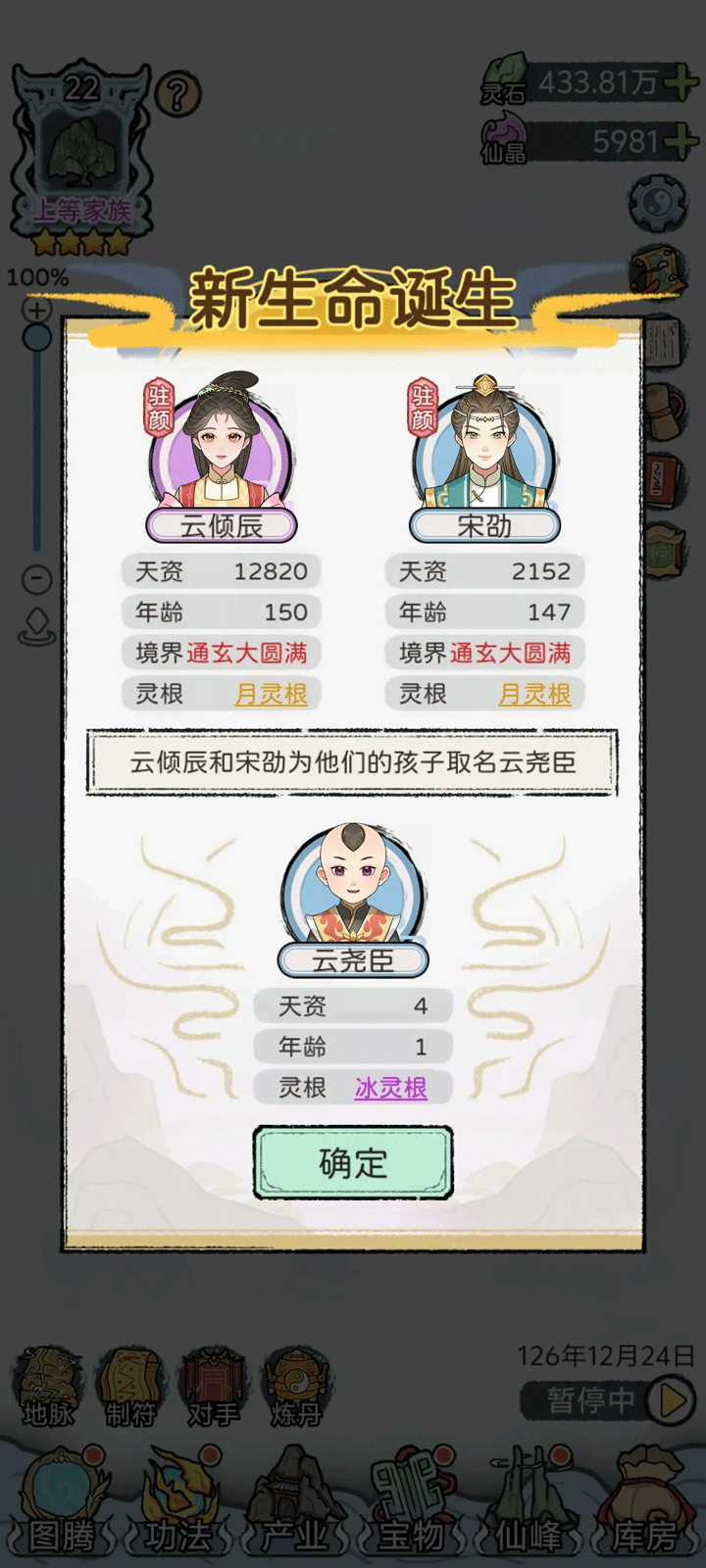The image size is (706, 1568).
Task: Open the yin-yang gear settings
Action: (x=657, y=202)
